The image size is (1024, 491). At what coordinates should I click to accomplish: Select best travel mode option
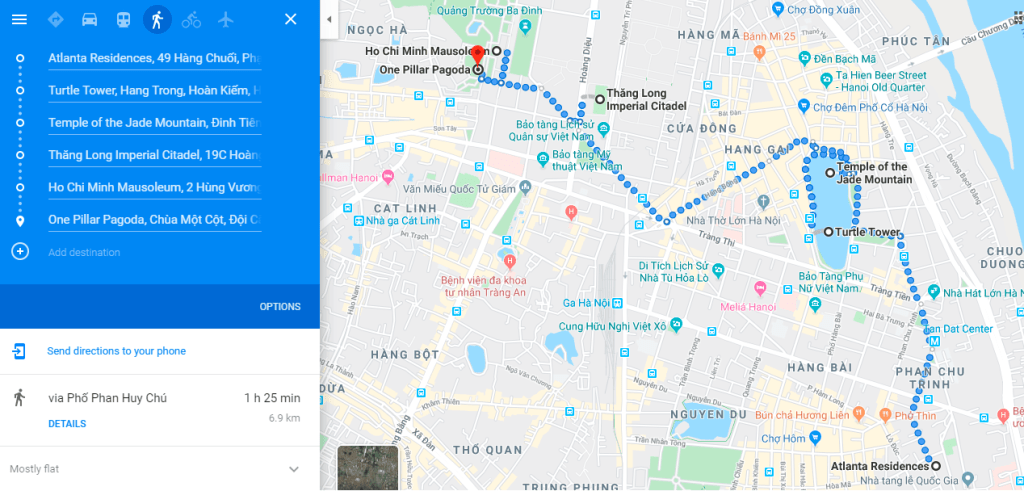(55, 19)
